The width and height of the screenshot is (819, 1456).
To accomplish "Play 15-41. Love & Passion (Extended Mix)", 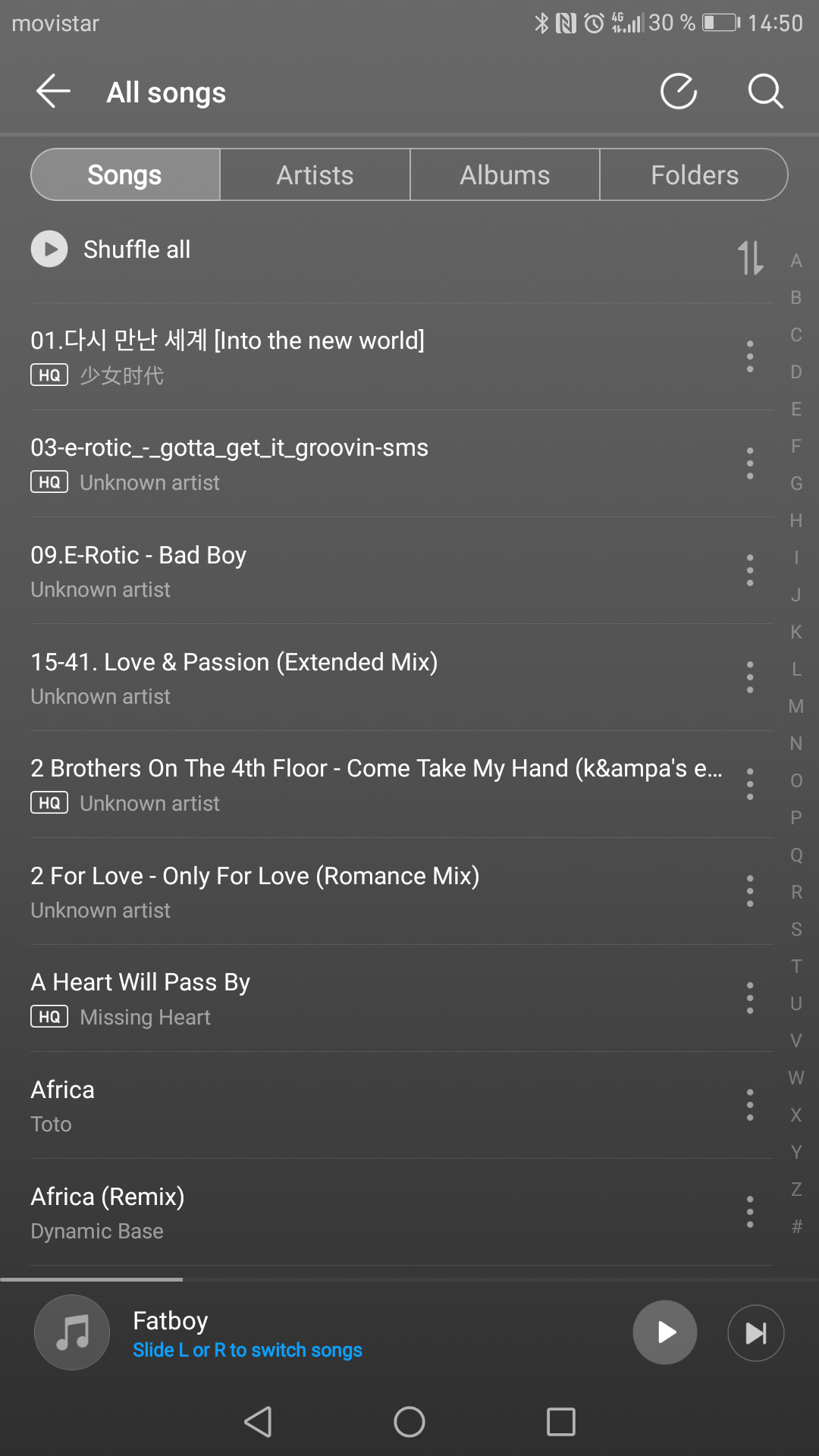I will pyautogui.click(x=303, y=677).
